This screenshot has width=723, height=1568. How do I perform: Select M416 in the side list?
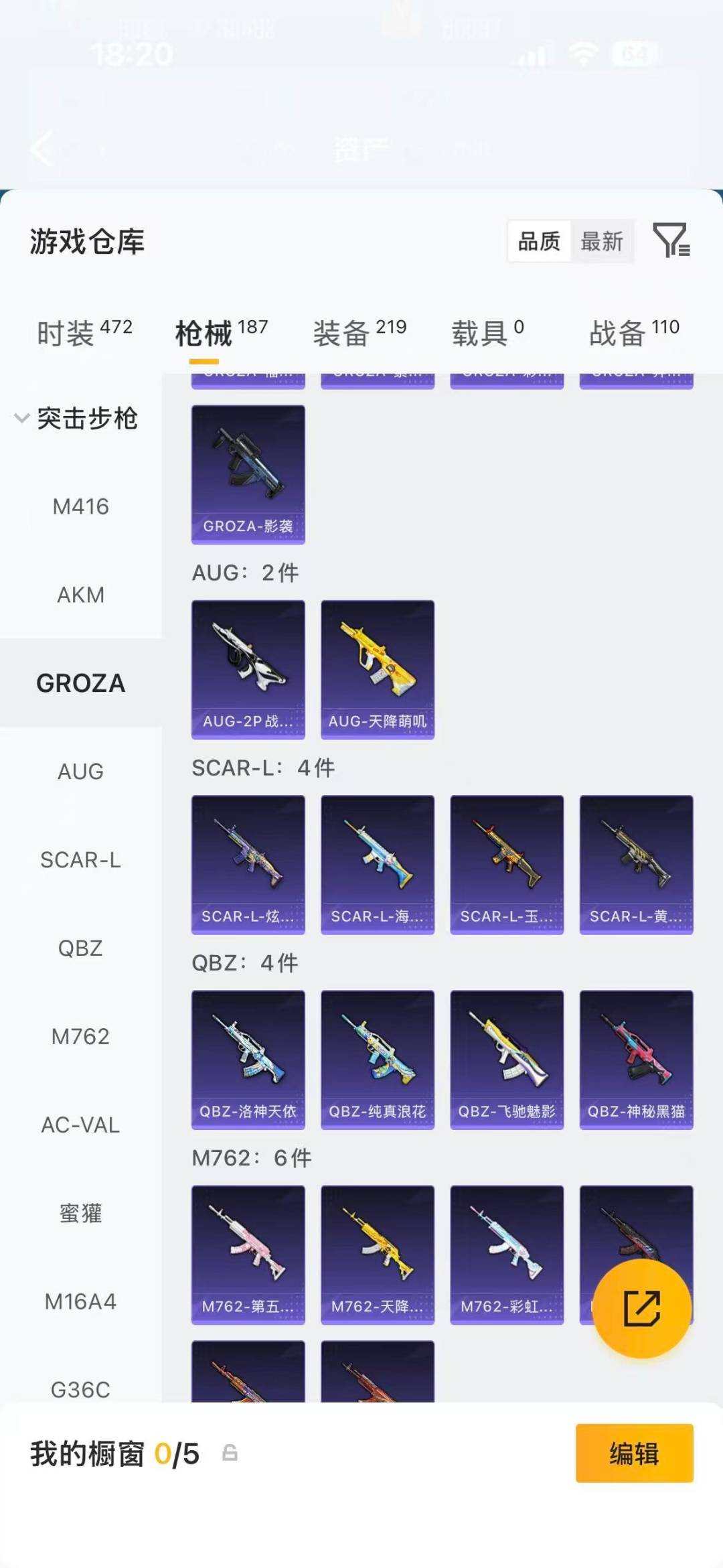[81, 506]
